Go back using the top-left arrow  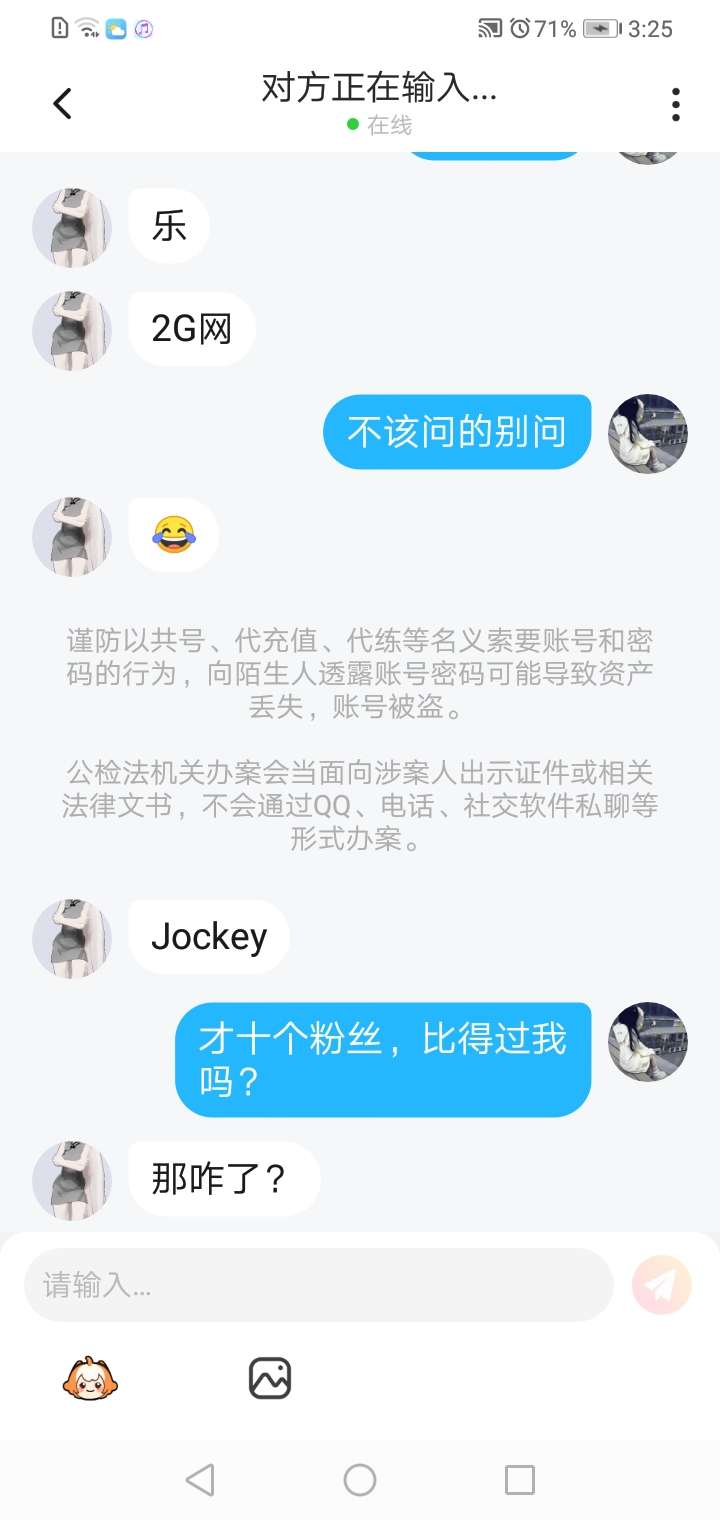tap(62, 104)
